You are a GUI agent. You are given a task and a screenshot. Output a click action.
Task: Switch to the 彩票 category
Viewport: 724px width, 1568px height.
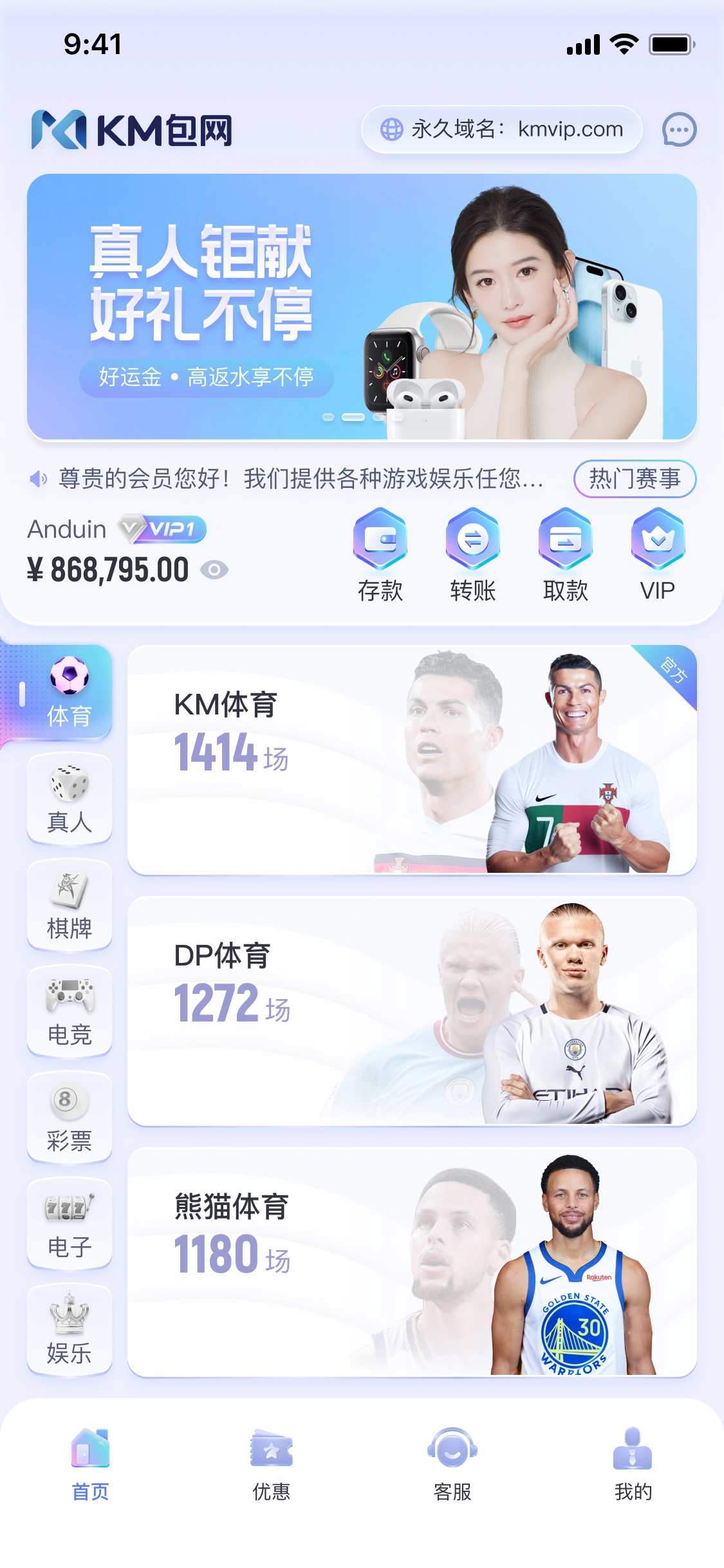click(x=70, y=1118)
